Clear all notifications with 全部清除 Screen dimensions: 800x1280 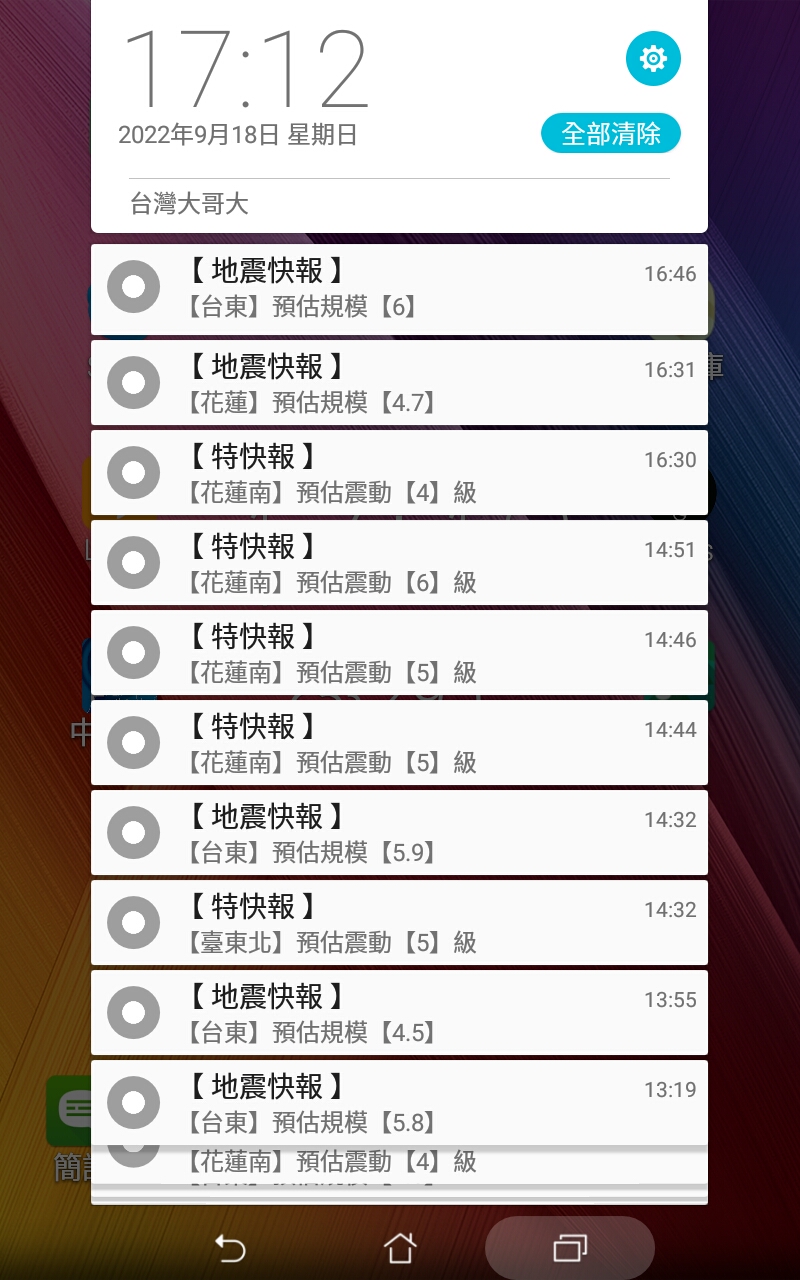point(610,133)
